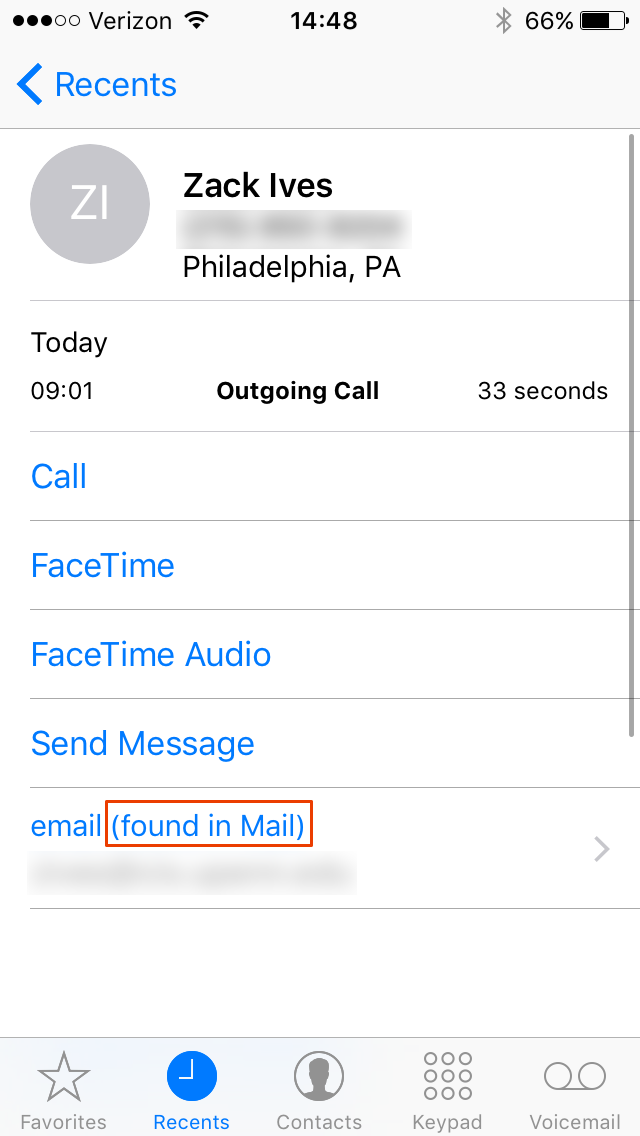Call Zack Ives
The image size is (640, 1136).
click(x=59, y=476)
